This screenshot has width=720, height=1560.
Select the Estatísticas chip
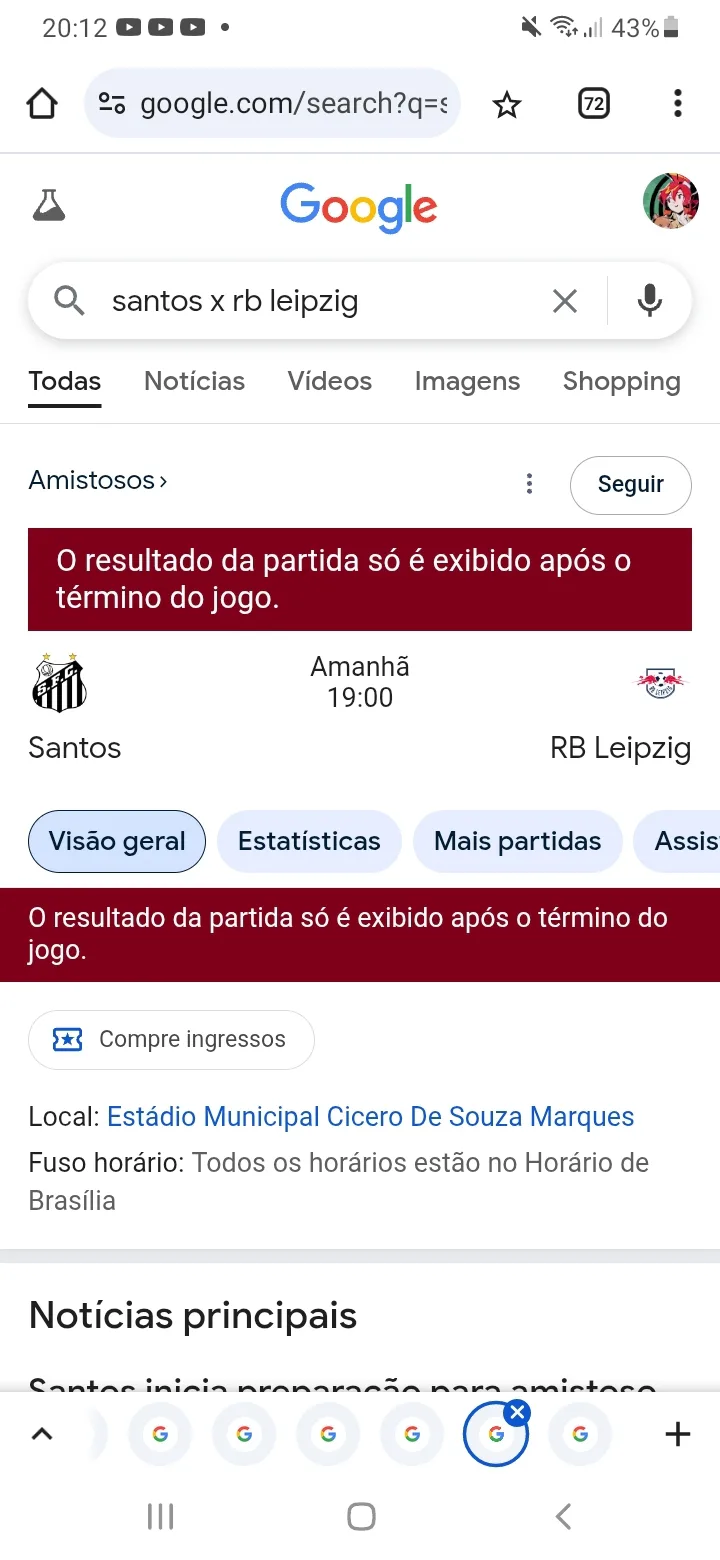pos(309,841)
